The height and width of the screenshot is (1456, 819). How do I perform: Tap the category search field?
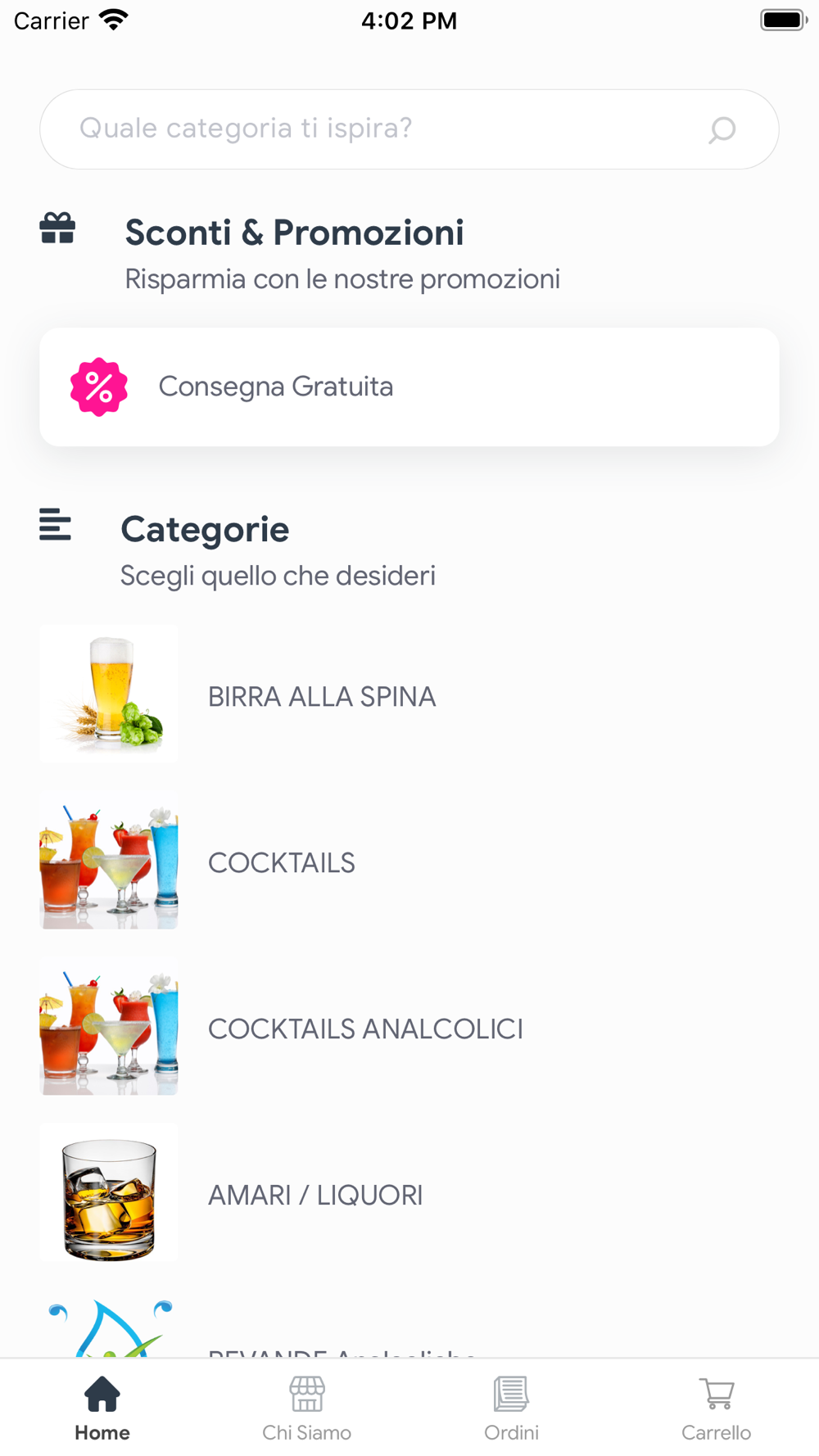[x=409, y=129]
